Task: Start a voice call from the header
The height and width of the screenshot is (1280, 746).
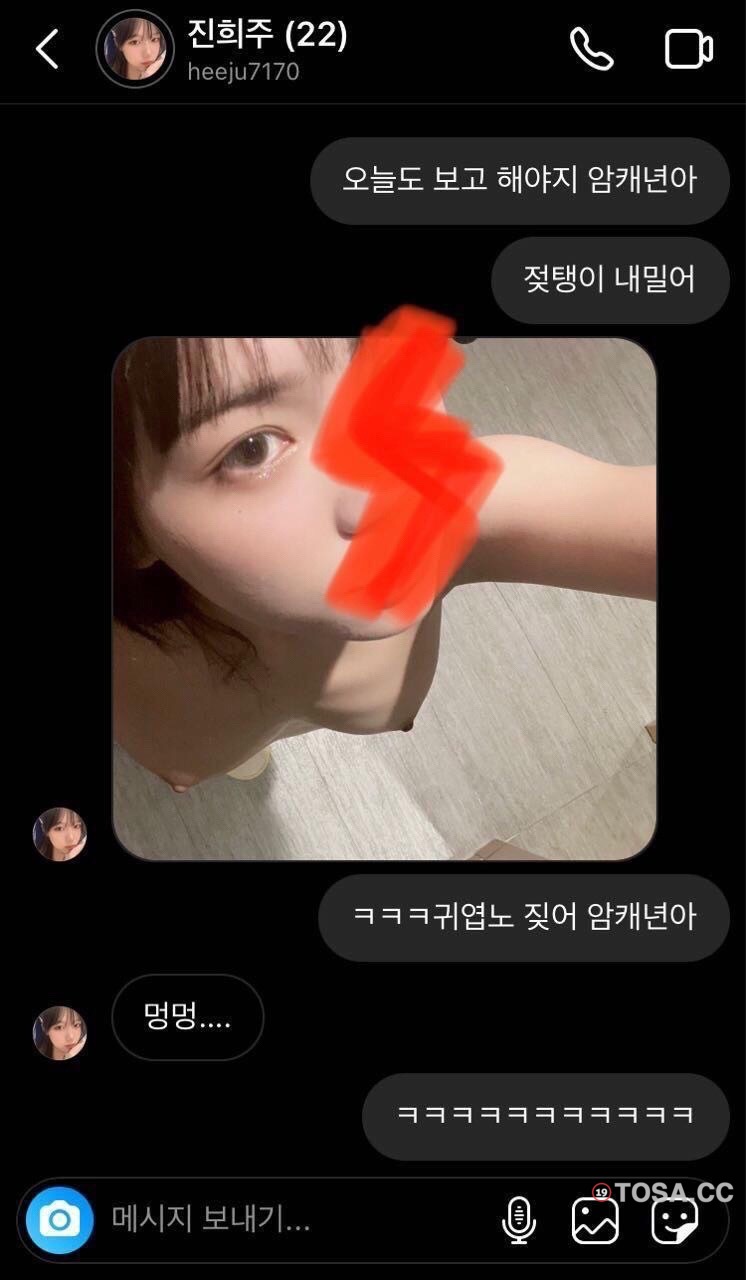Action: click(x=591, y=49)
